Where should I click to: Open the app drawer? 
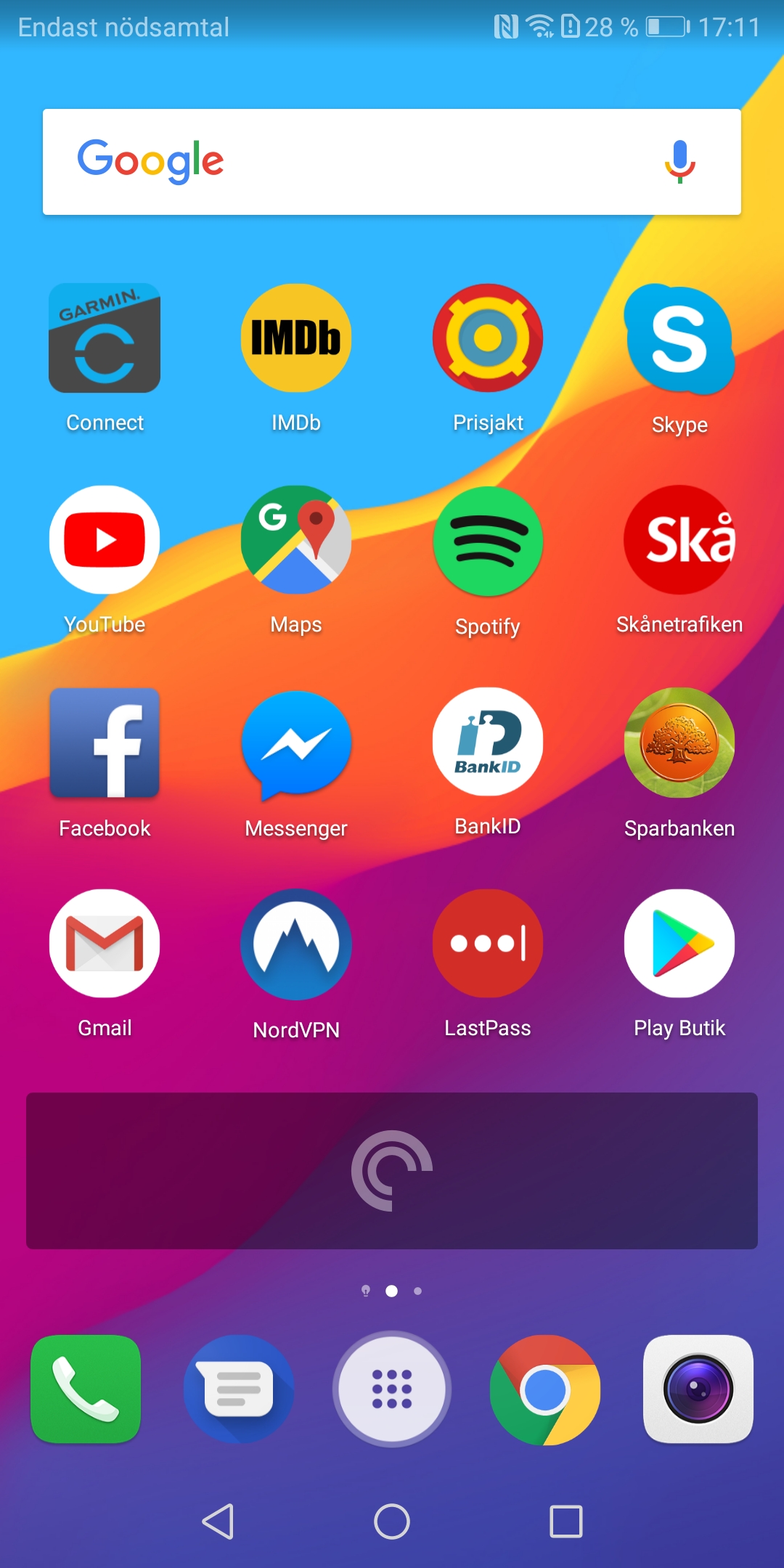click(x=392, y=1389)
